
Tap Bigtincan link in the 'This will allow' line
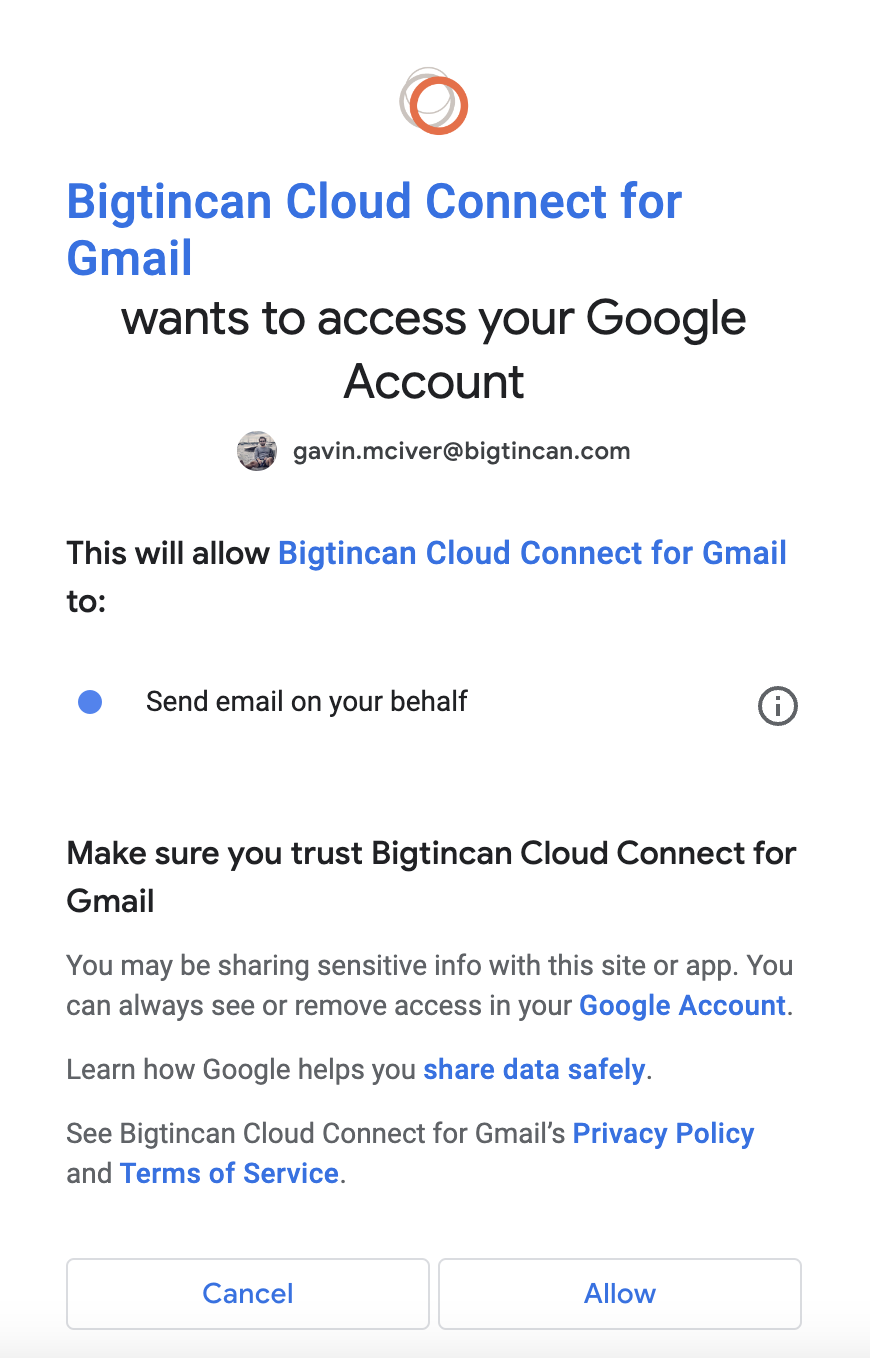[532, 553]
